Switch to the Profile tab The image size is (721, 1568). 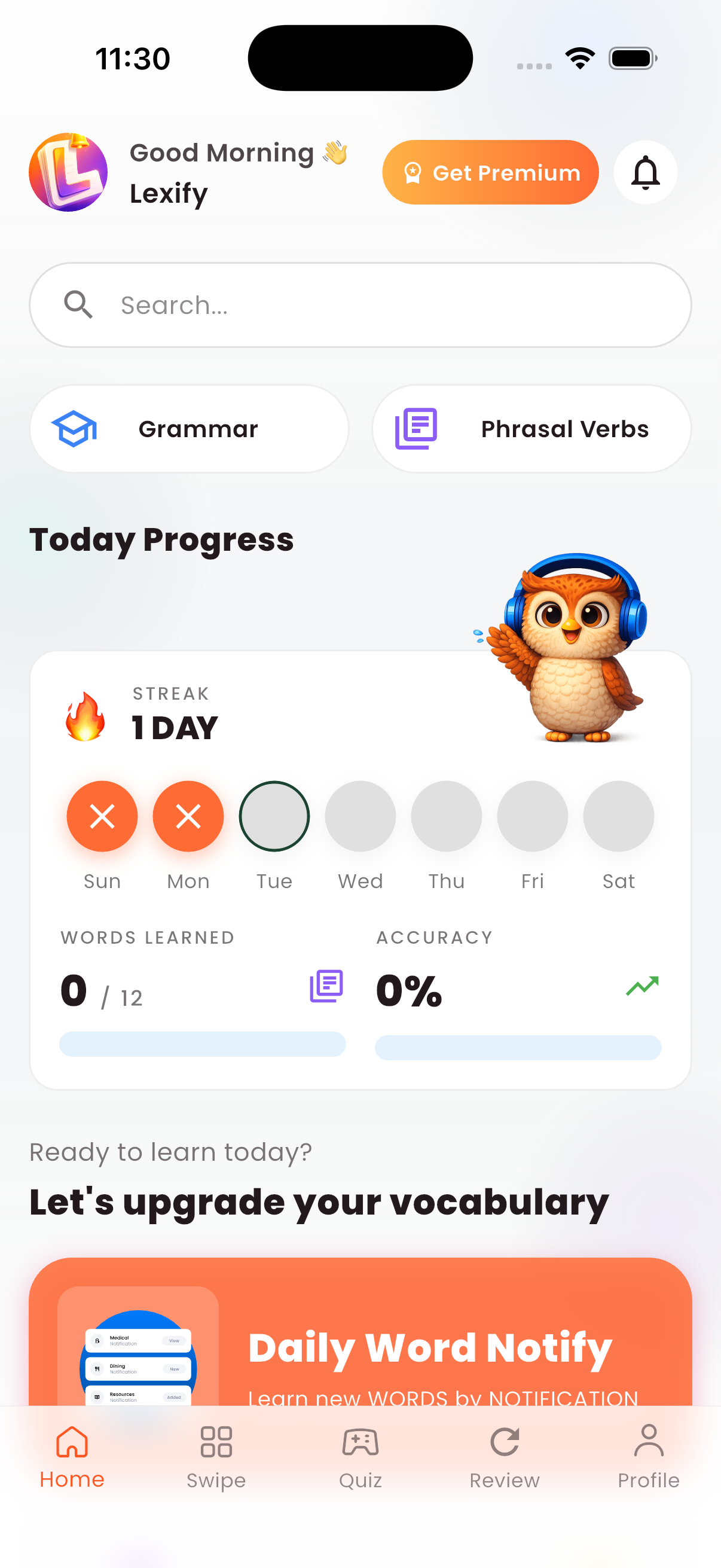649,1457
